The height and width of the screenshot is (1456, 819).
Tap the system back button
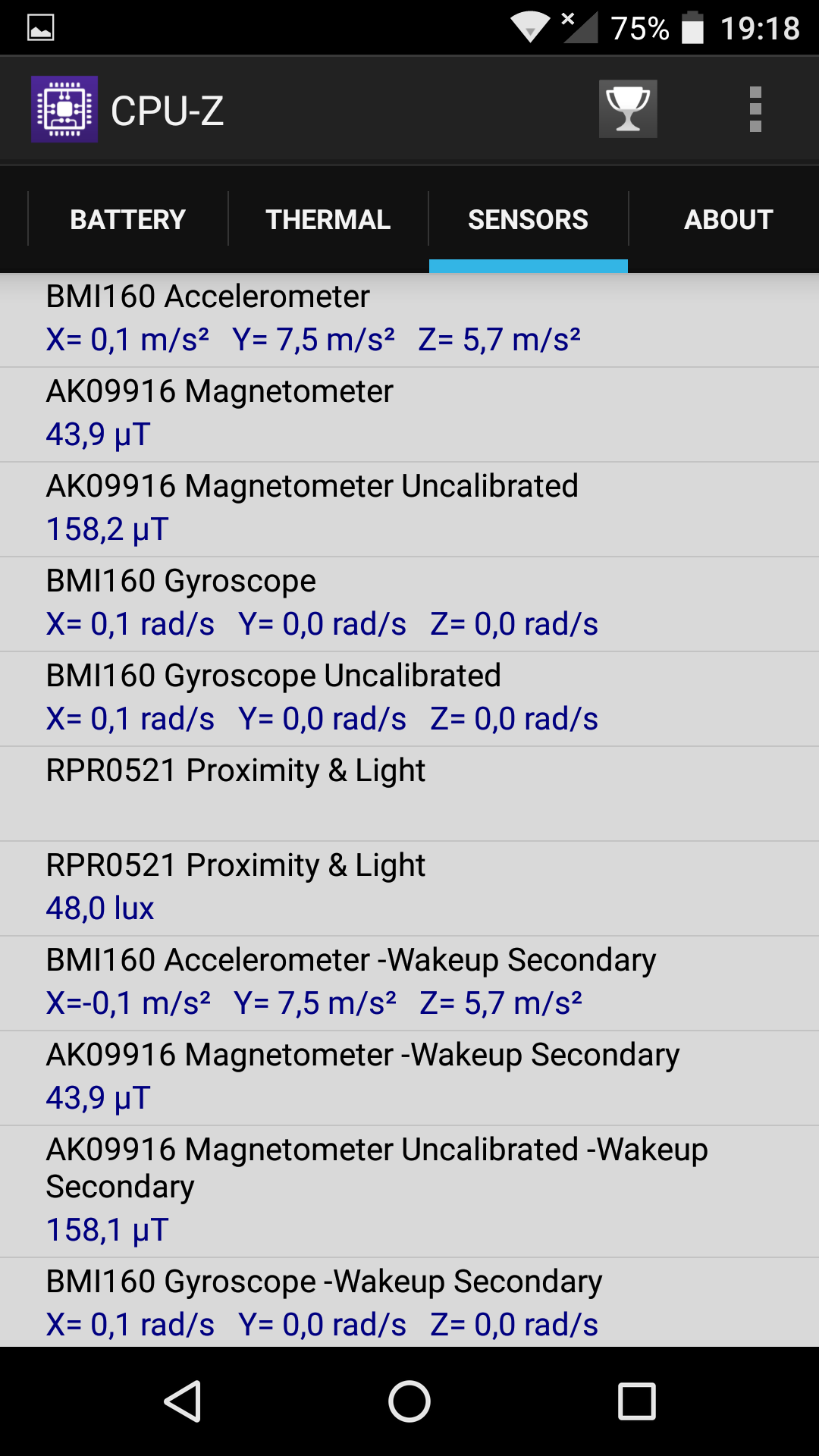tap(183, 1401)
